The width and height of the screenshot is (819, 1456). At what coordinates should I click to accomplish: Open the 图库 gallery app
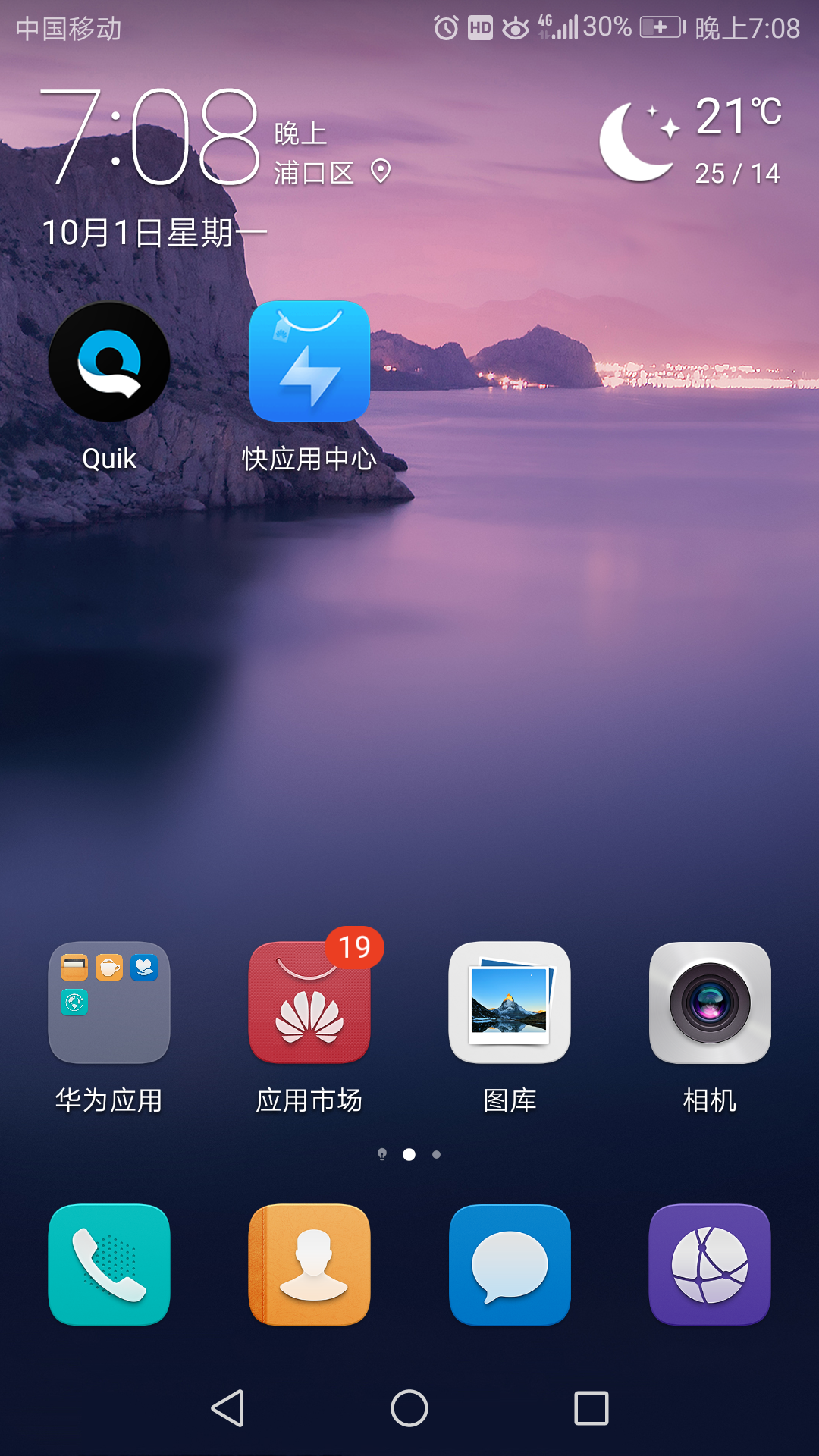pos(510,1003)
